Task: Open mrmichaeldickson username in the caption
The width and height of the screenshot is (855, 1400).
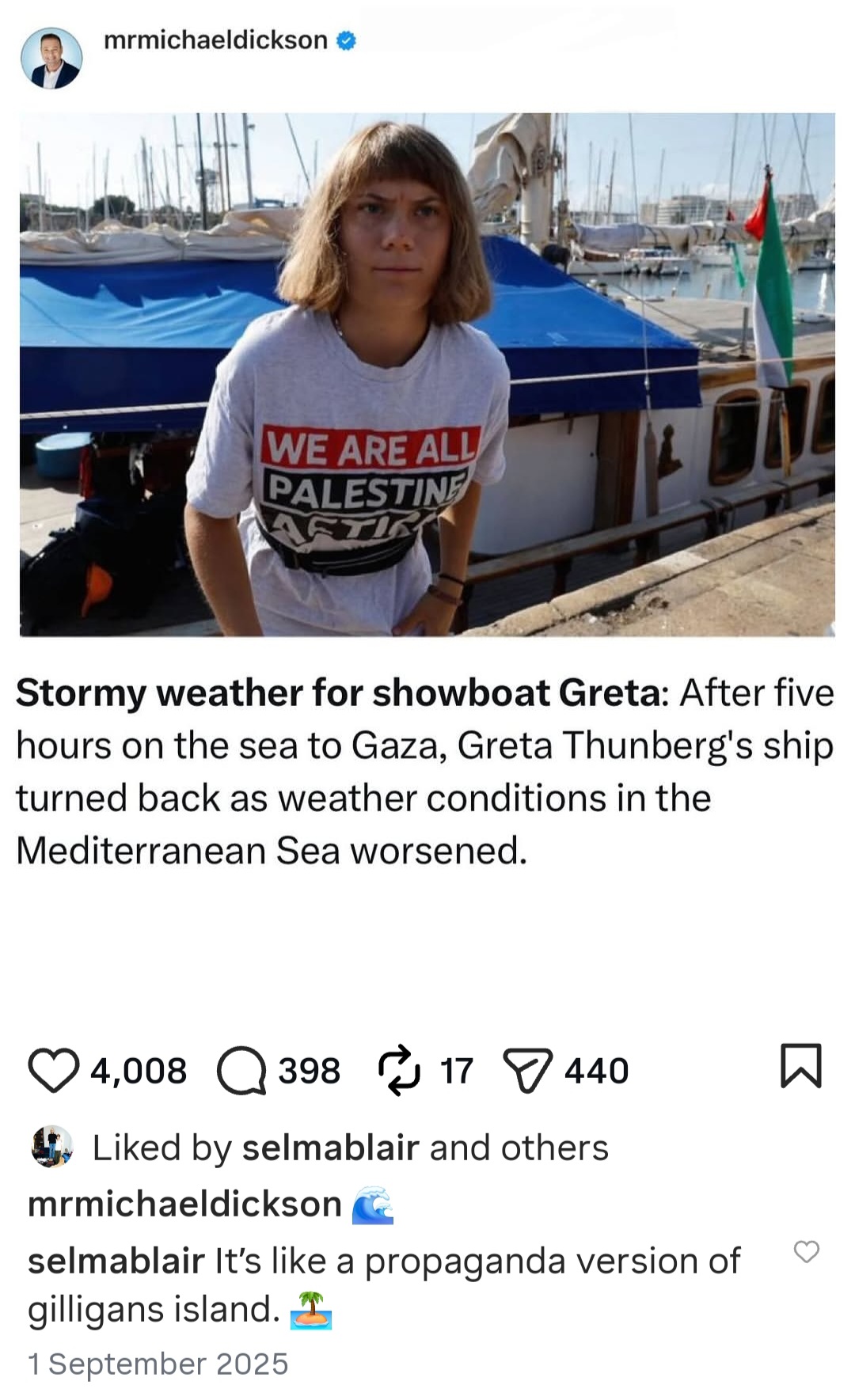Action: point(184,1204)
